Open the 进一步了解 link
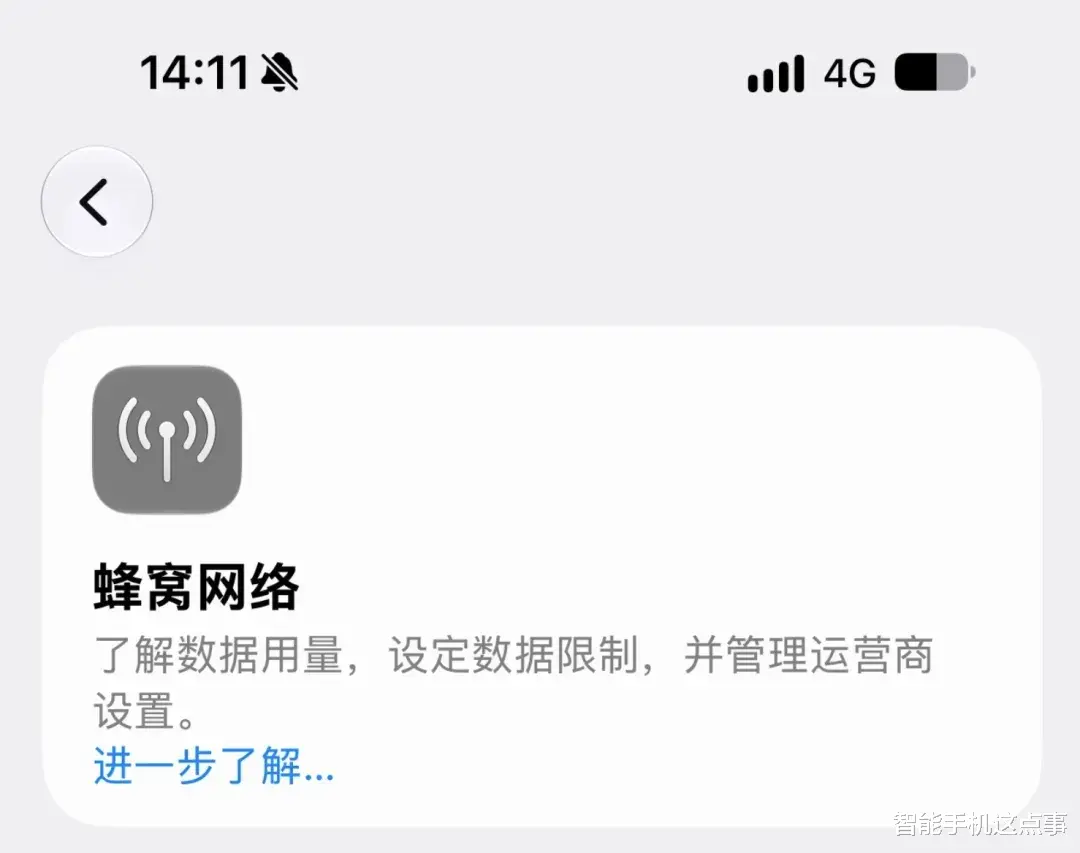This screenshot has width=1080, height=853. coord(214,765)
